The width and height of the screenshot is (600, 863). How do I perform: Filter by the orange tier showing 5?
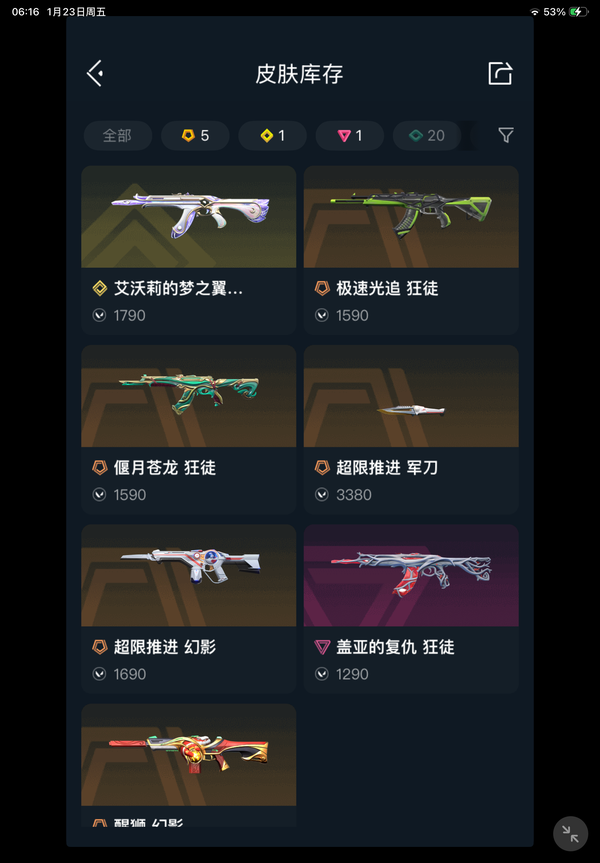tap(195, 135)
